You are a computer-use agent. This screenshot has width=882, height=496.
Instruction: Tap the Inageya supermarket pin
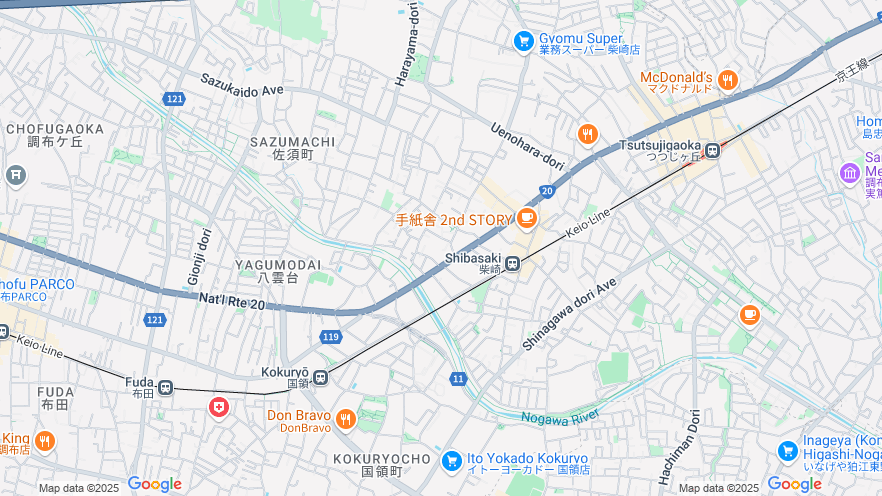[787, 451]
